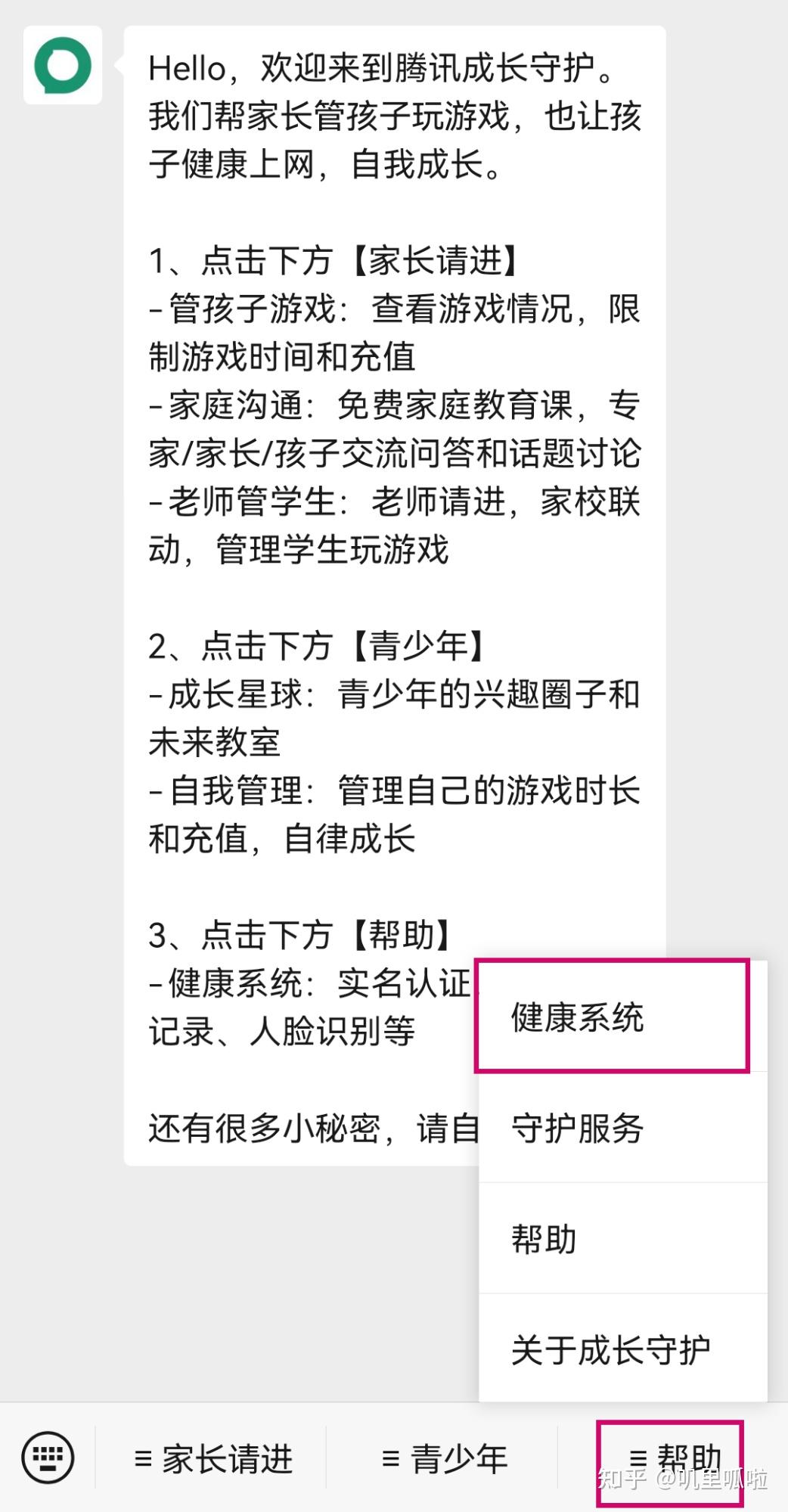Tap the 腾讯成长守护 account avatar

pos(63,65)
